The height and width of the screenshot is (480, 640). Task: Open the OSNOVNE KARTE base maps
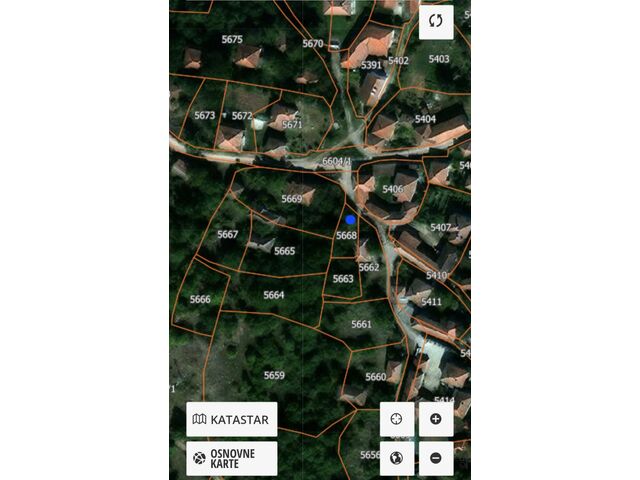pyautogui.click(x=231, y=458)
